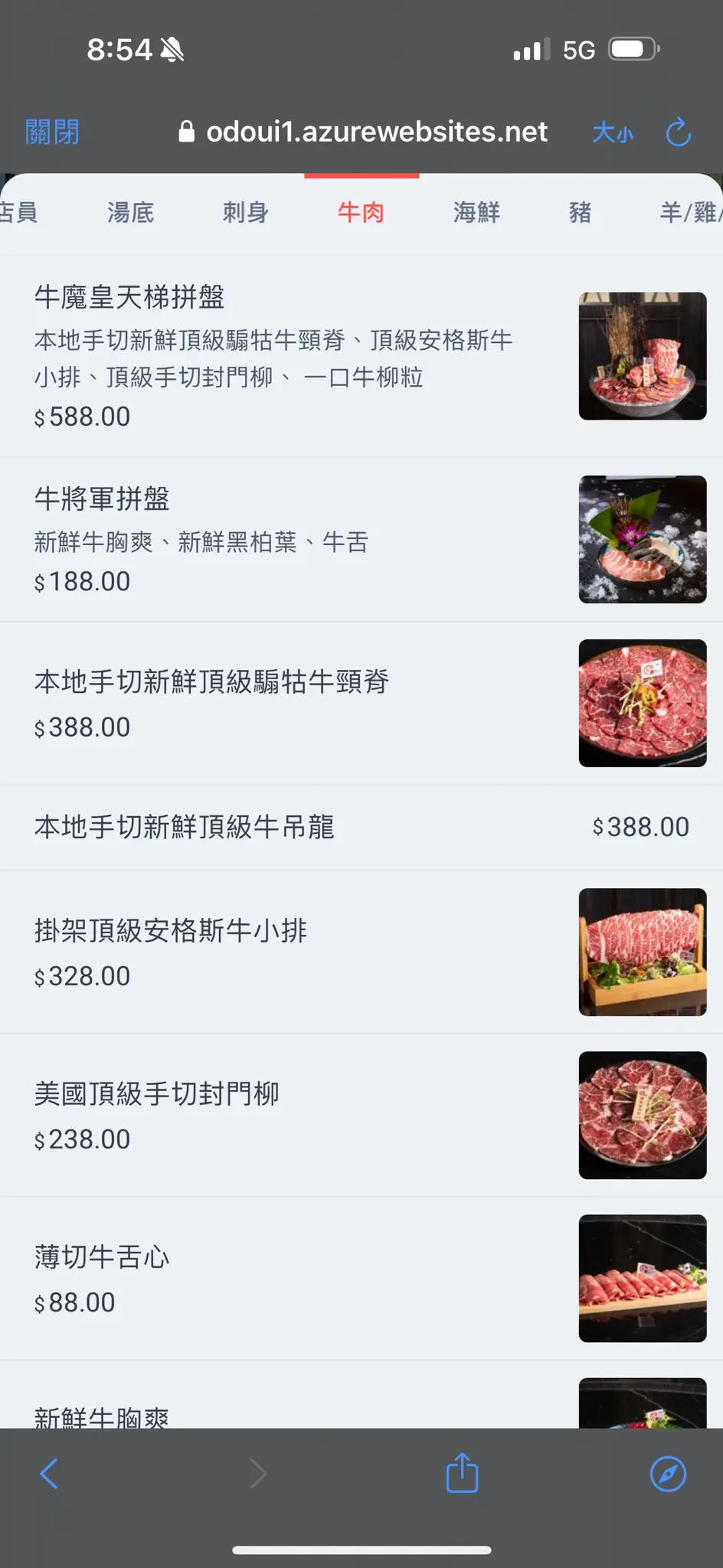
Task: Open the 羊/雞 category tab
Action: 689,212
